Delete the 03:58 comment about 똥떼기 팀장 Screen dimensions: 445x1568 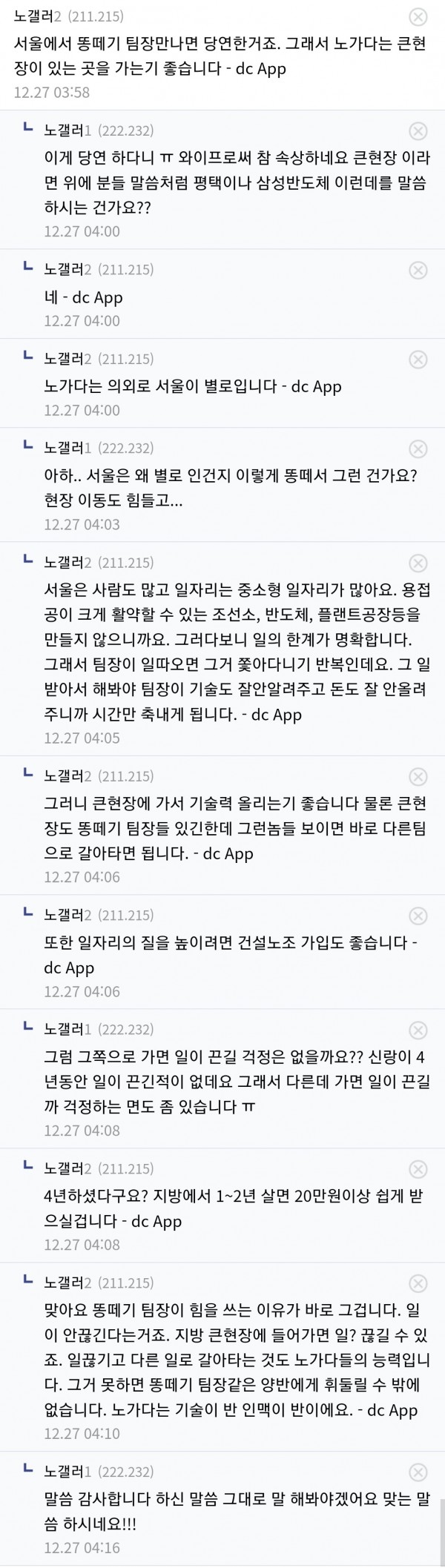click(418, 16)
